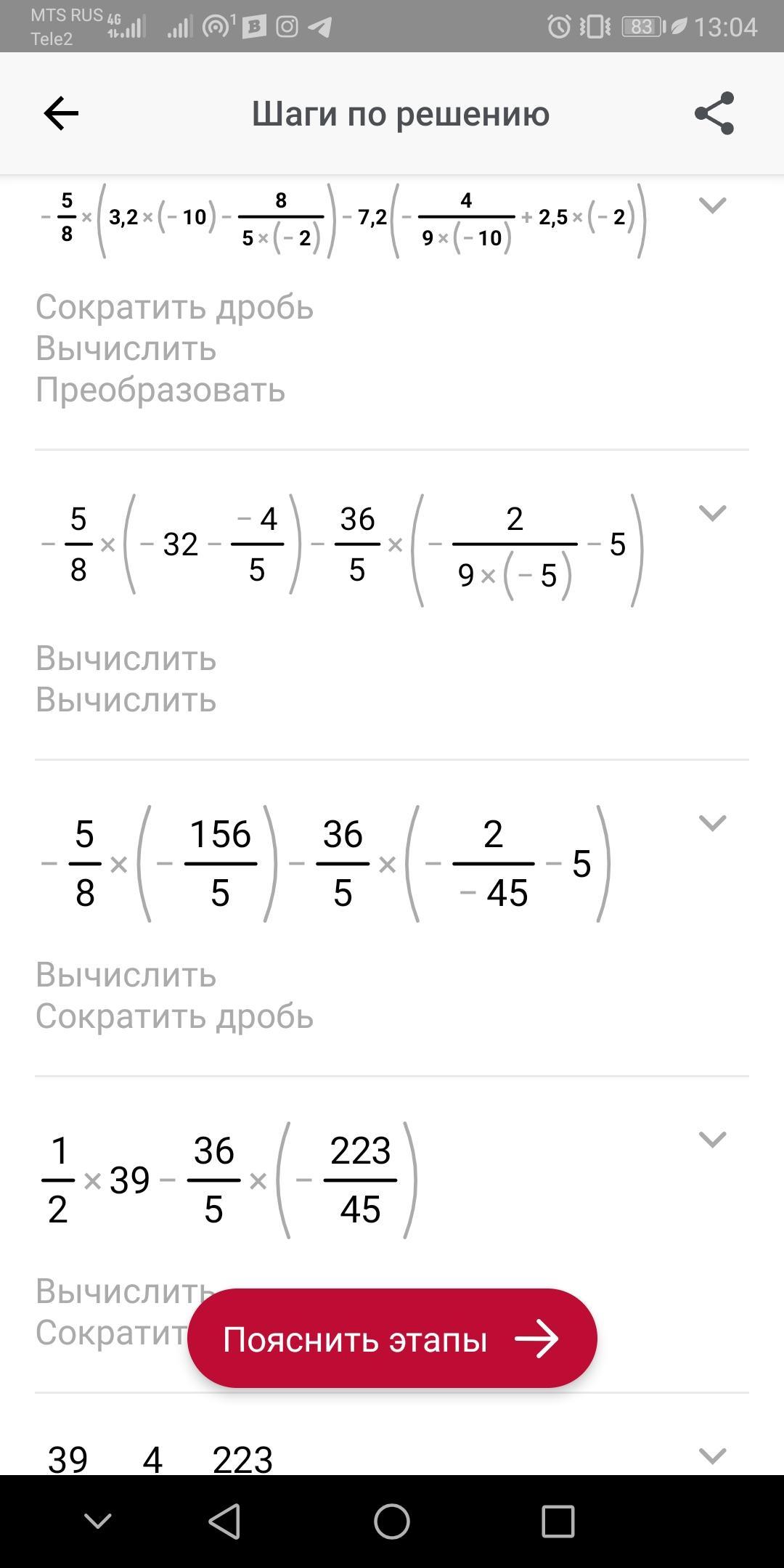Viewport: 784px width, 1568px height.
Task: Tap the 'Пояснить этапы' button
Action: pyautogui.click(x=392, y=1339)
